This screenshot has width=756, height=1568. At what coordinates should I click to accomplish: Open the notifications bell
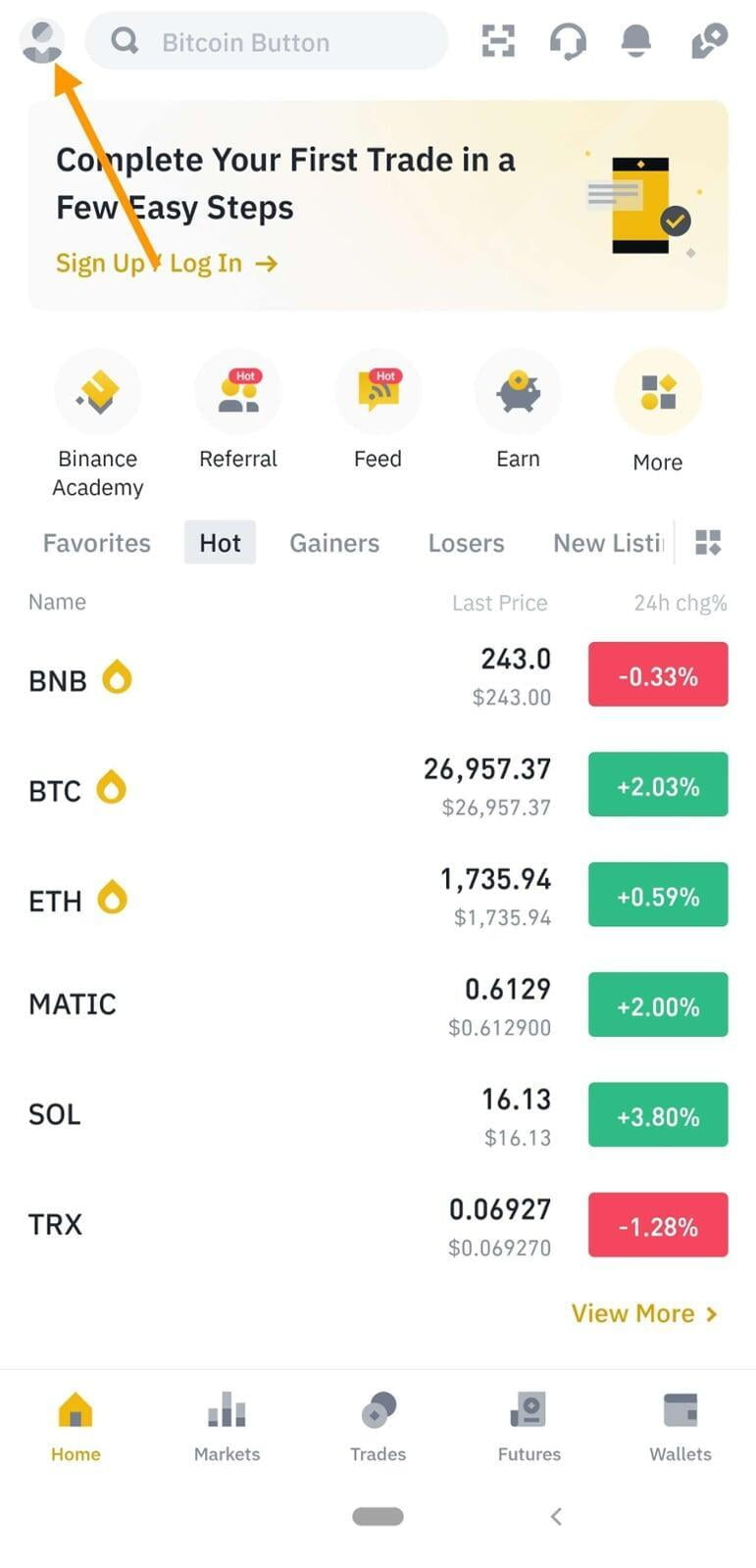pos(636,41)
